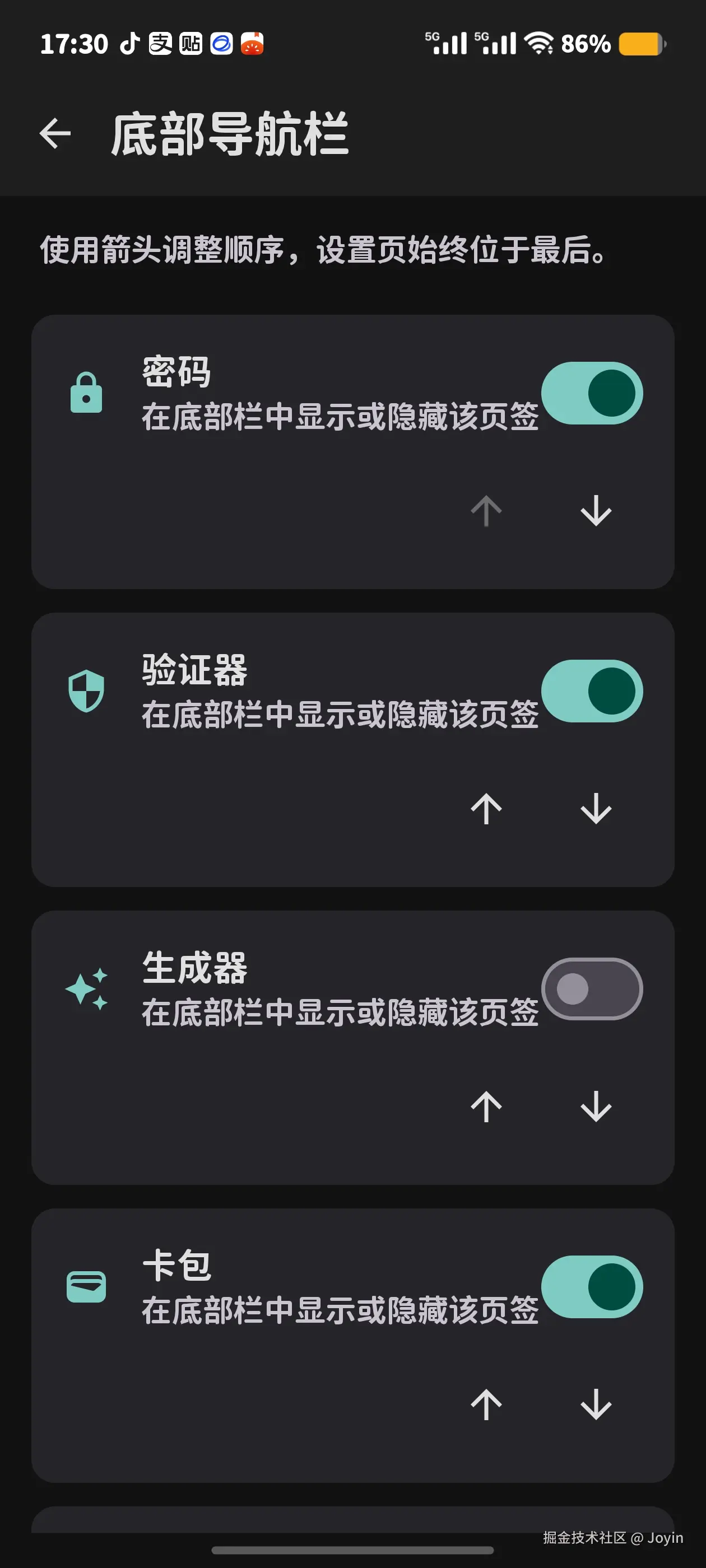Enable the 生成器 tab toggle

pyautogui.click(x=591, y=988)
